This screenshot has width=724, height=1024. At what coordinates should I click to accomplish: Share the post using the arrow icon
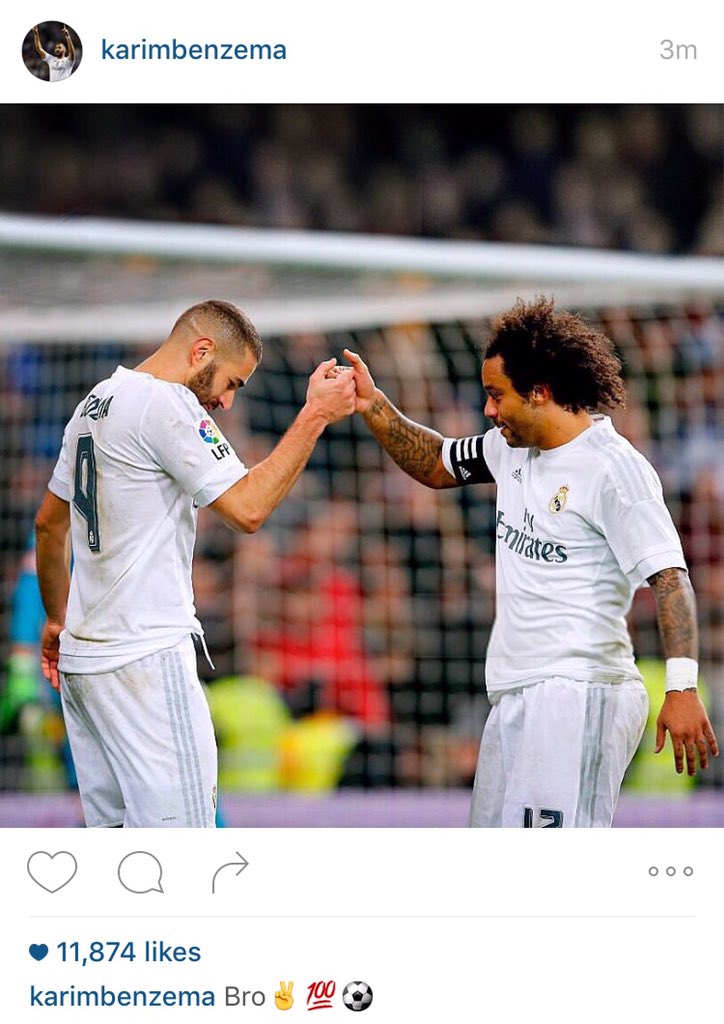tap(230, 872)
